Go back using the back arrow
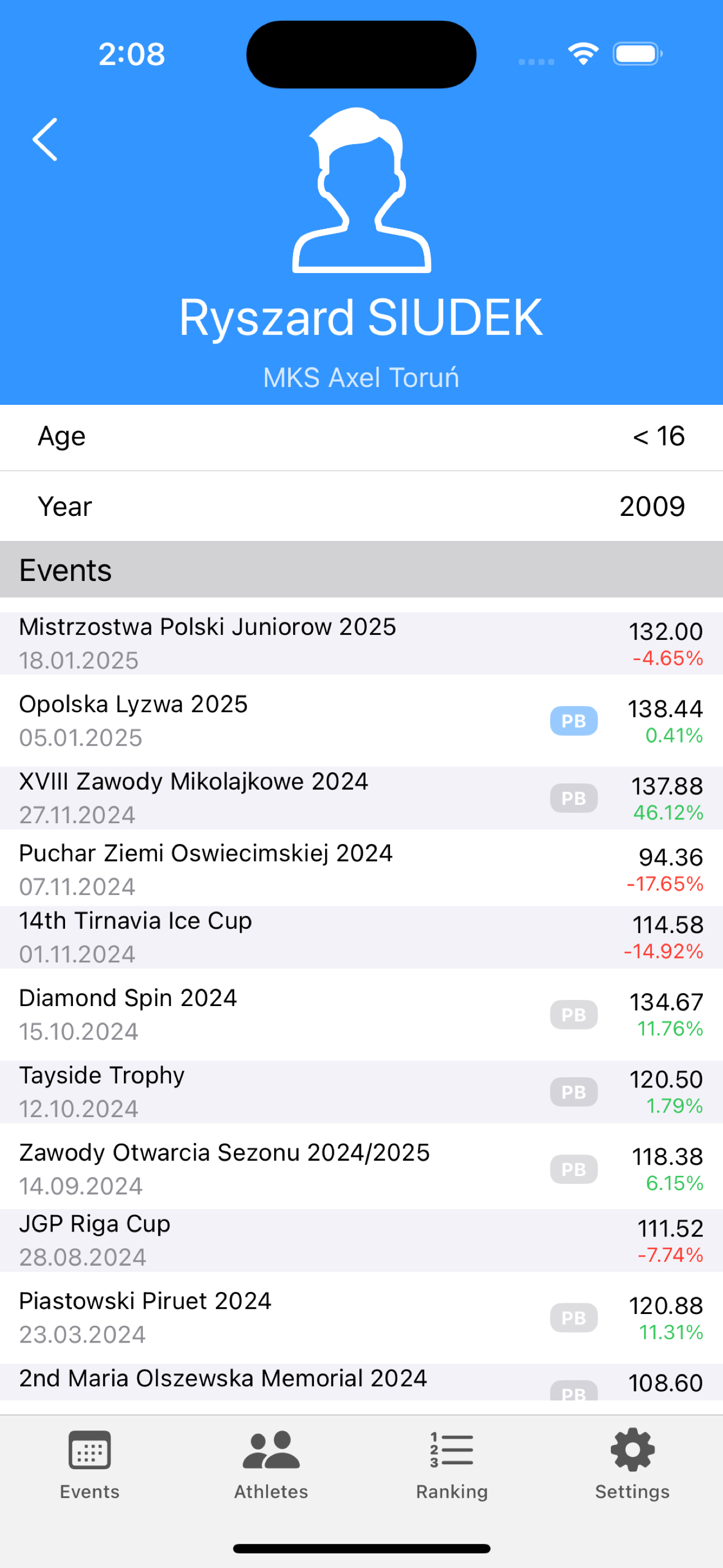This screenshot has height=1568, width=723. point(45,140)
